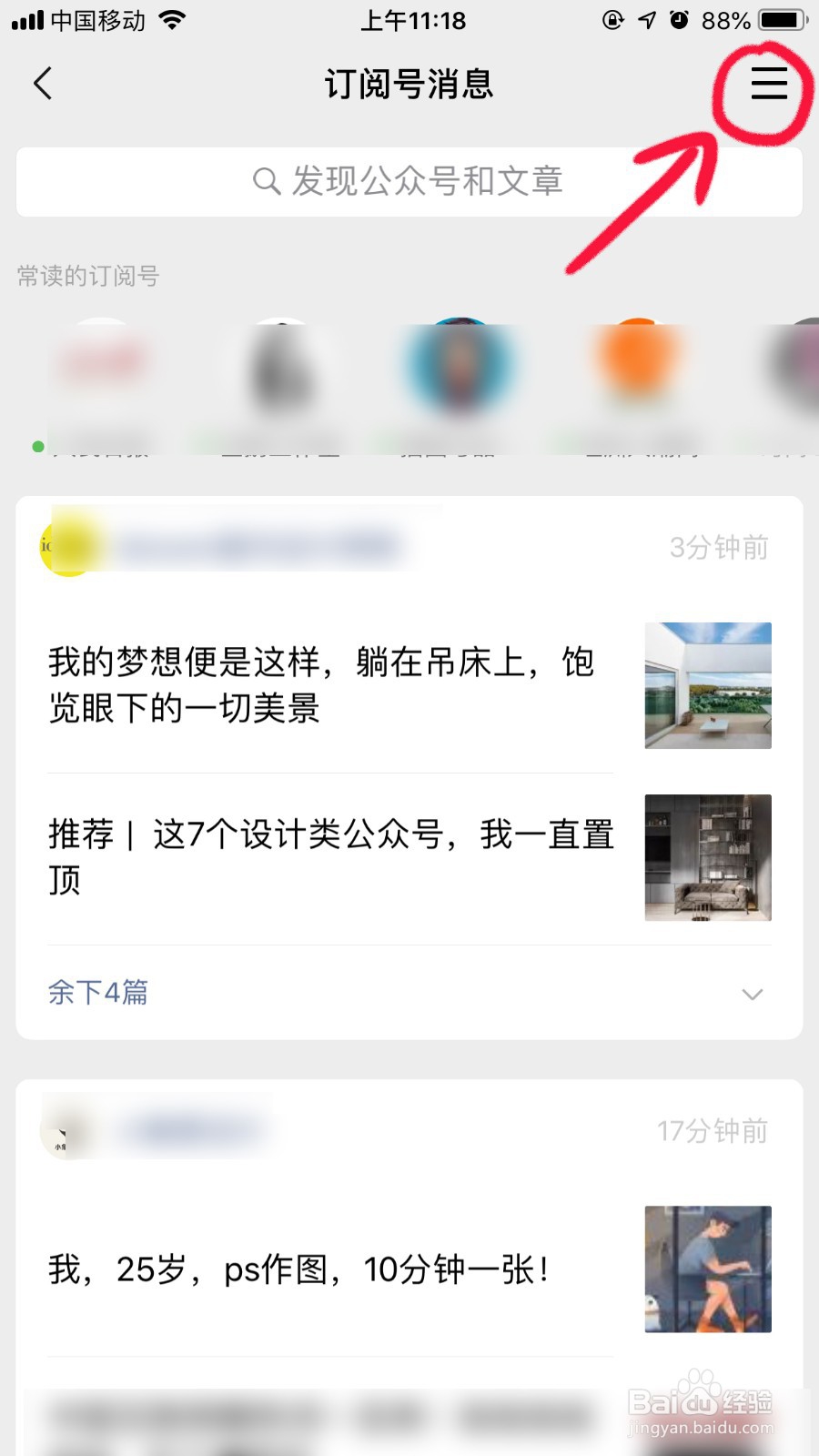Tap the yellow avatar beside the first article
The image size is (819, 1456).
[68, 546]
